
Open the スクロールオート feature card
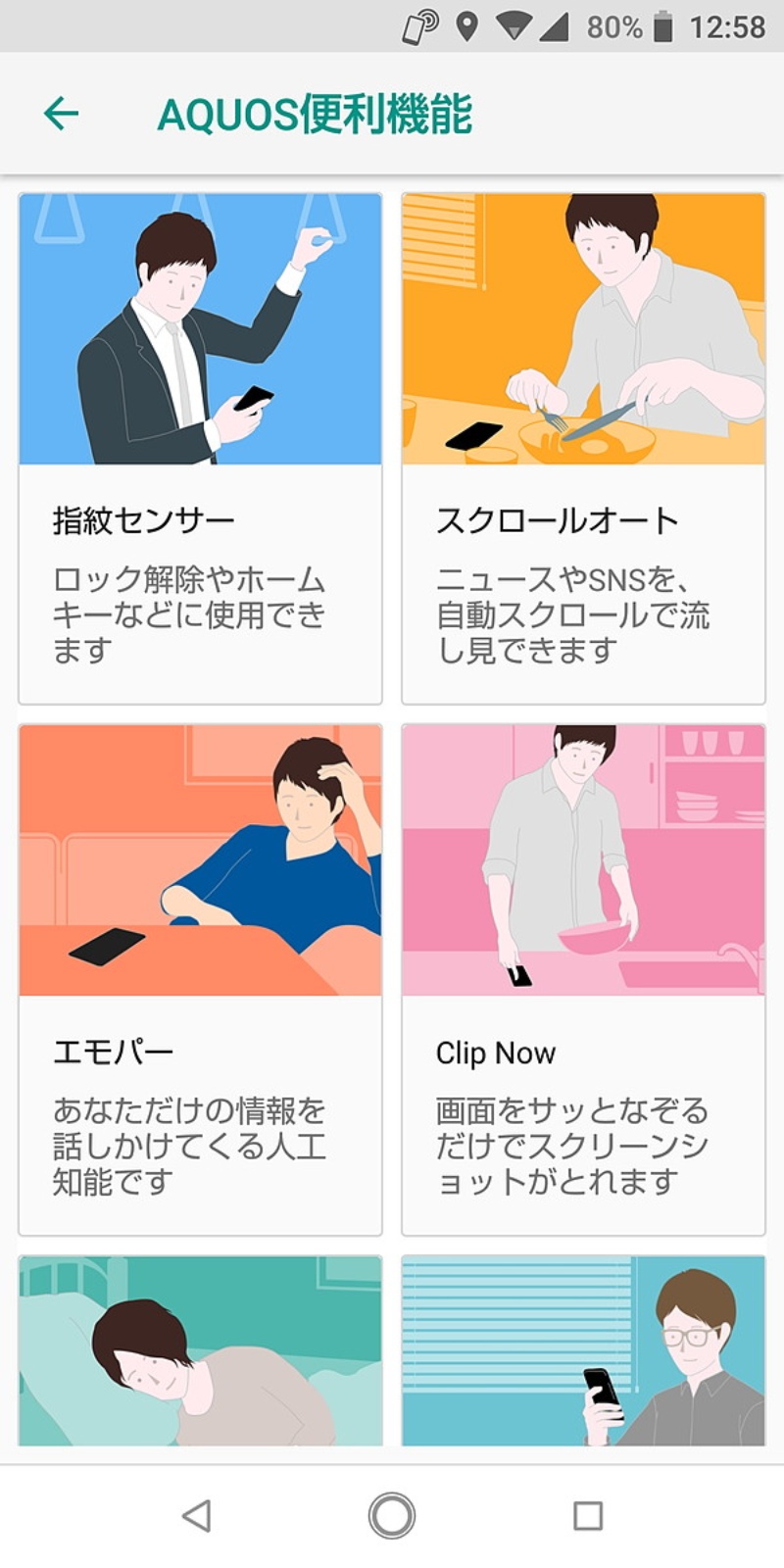583,448
